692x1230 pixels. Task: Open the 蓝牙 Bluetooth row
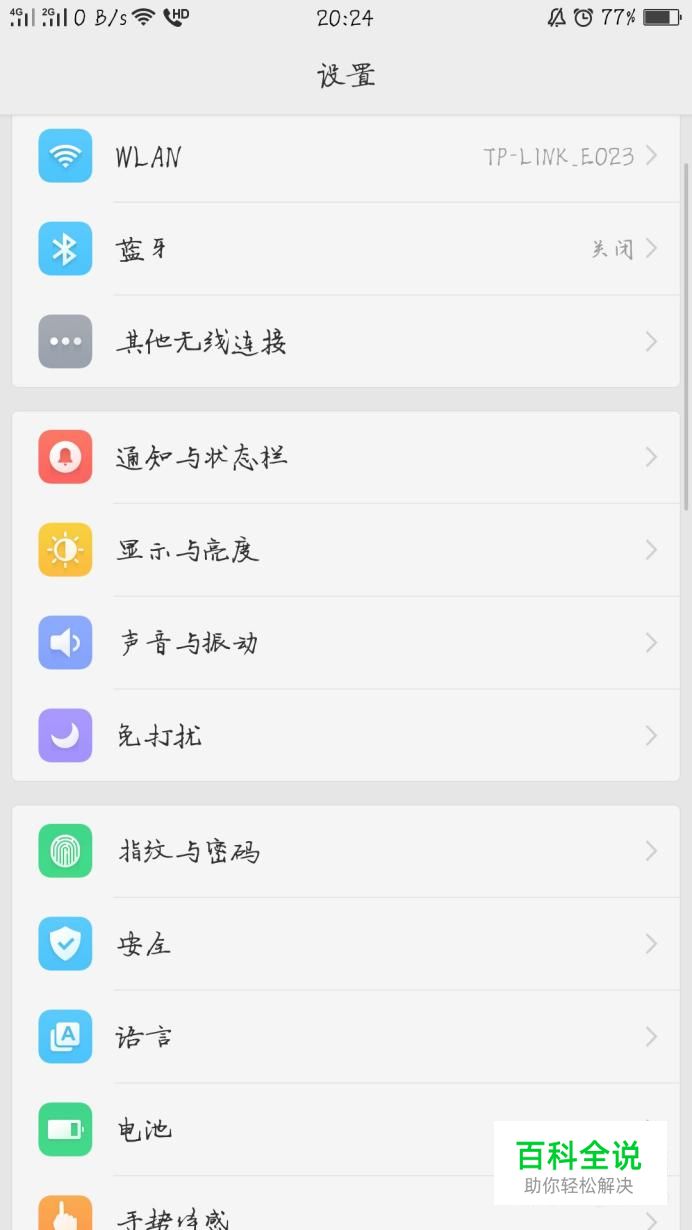[345, 249]
